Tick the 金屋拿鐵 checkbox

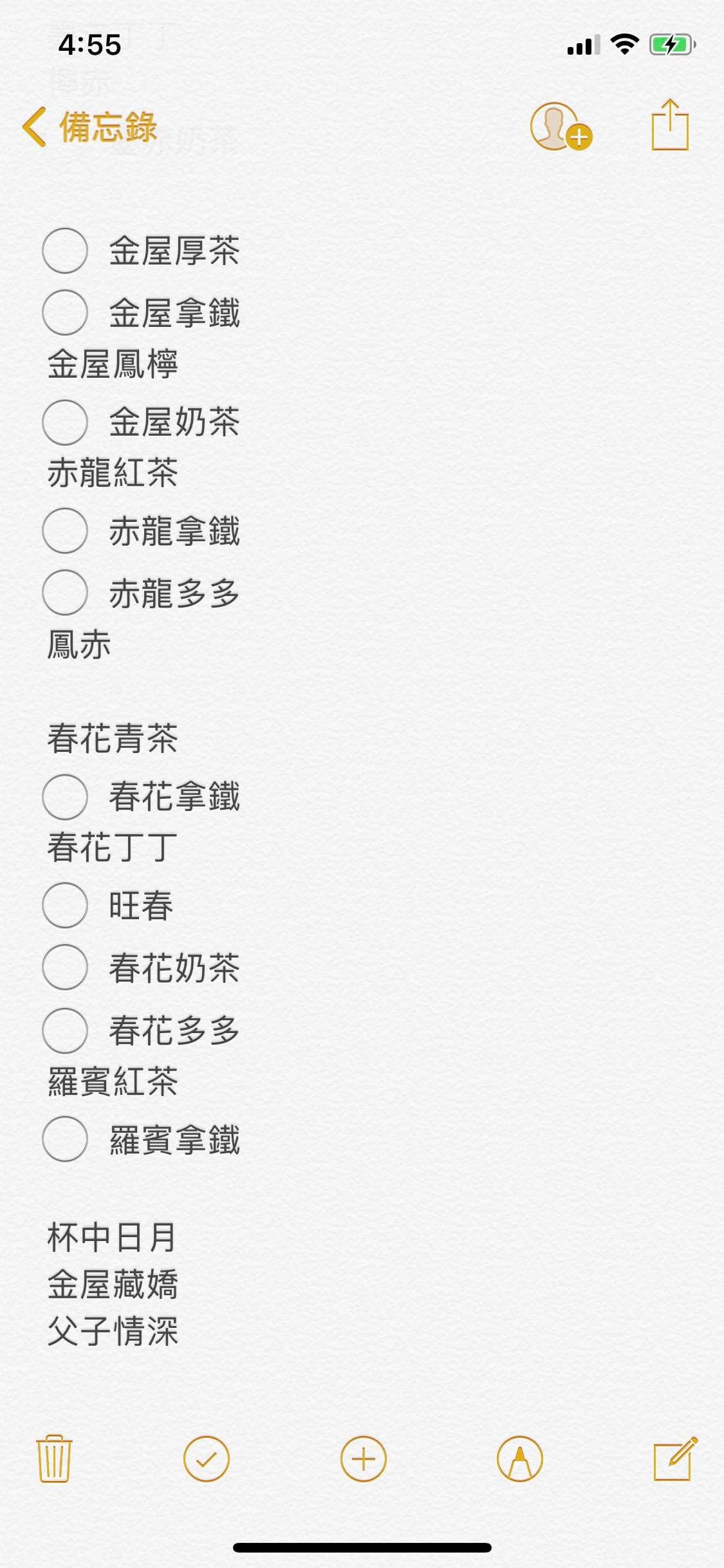[x=65, y=312]
